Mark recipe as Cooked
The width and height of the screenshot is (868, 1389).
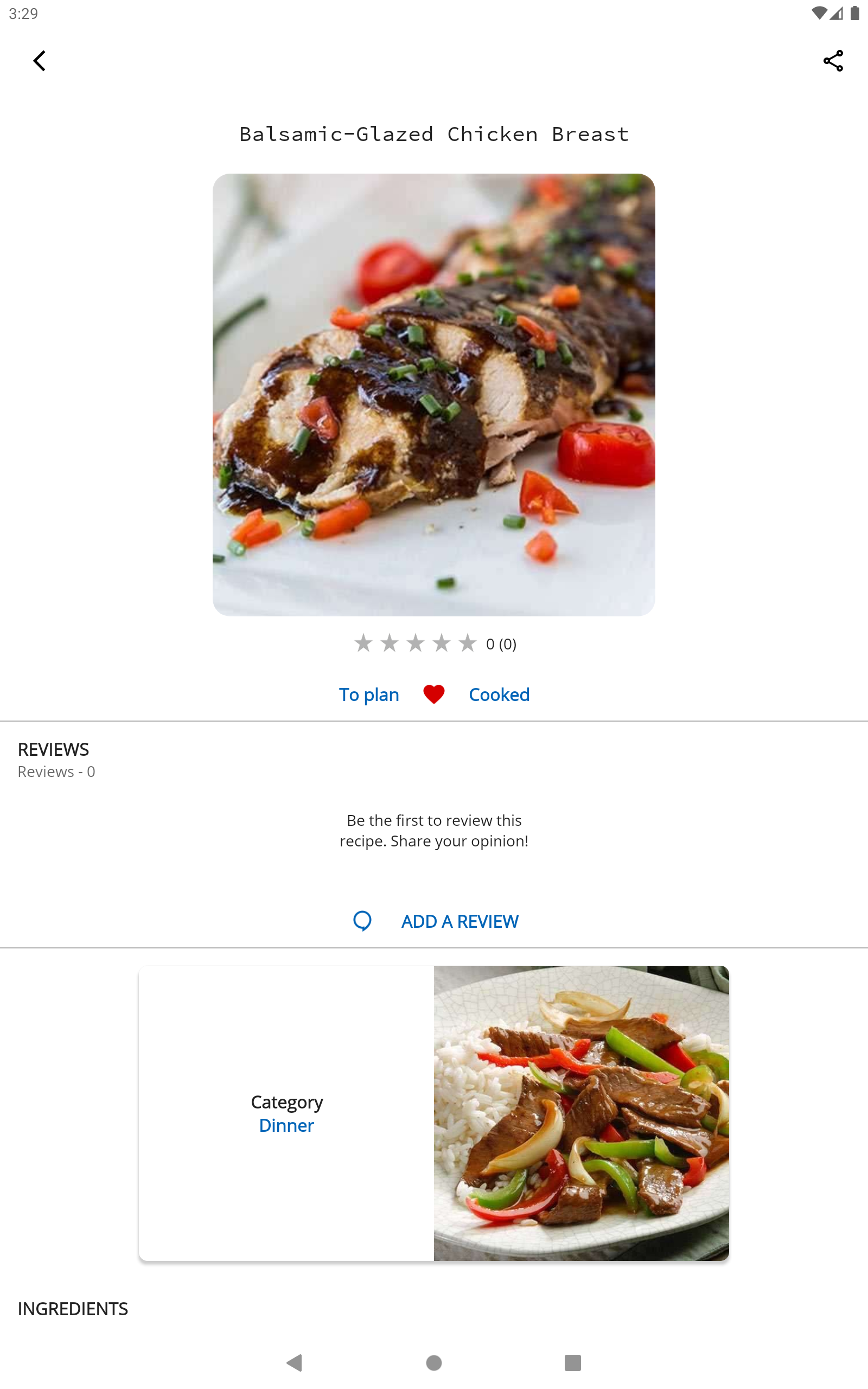pyautogui.click(x=499, y=694)
